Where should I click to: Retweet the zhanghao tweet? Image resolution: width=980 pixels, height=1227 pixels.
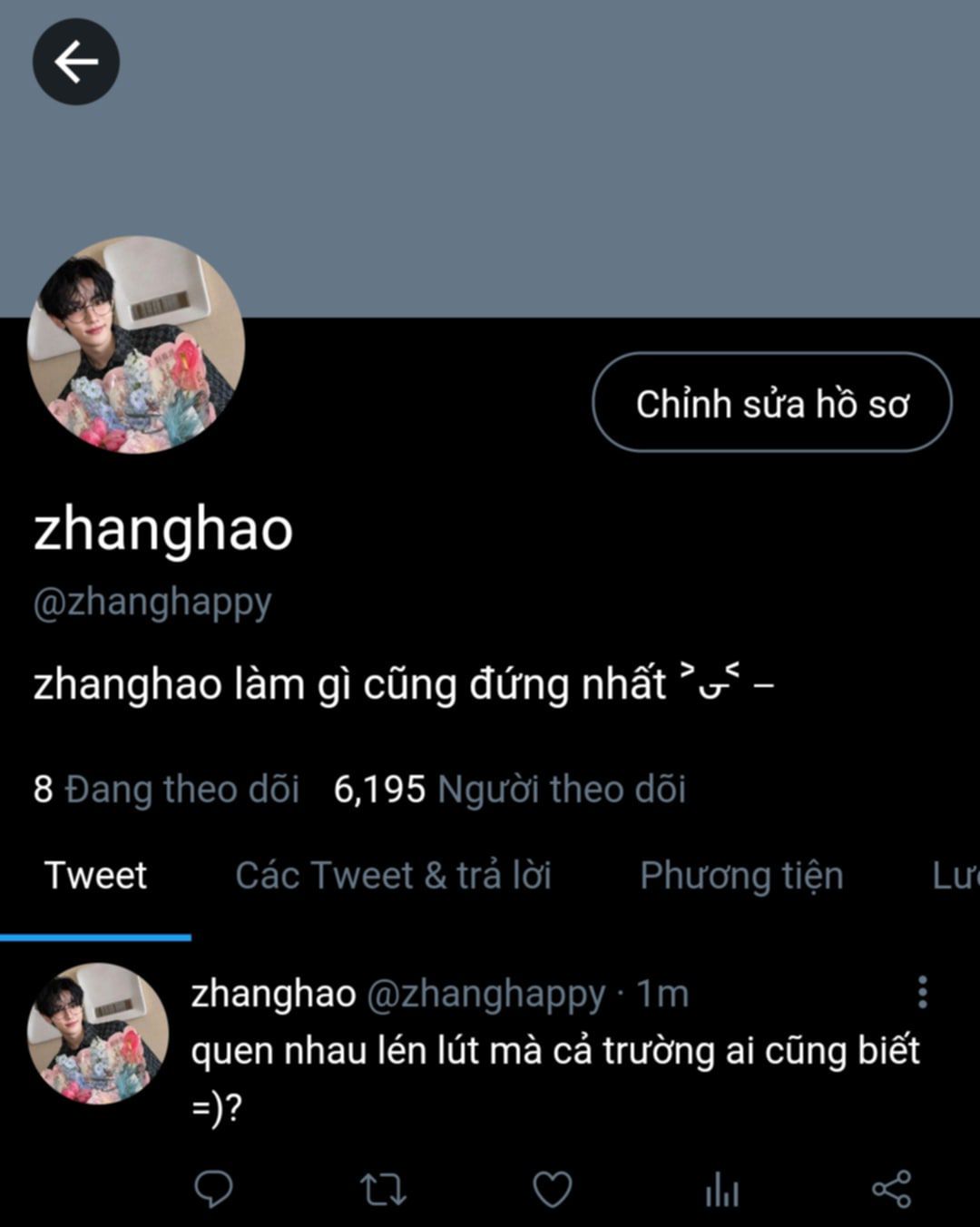[383, 1189]
